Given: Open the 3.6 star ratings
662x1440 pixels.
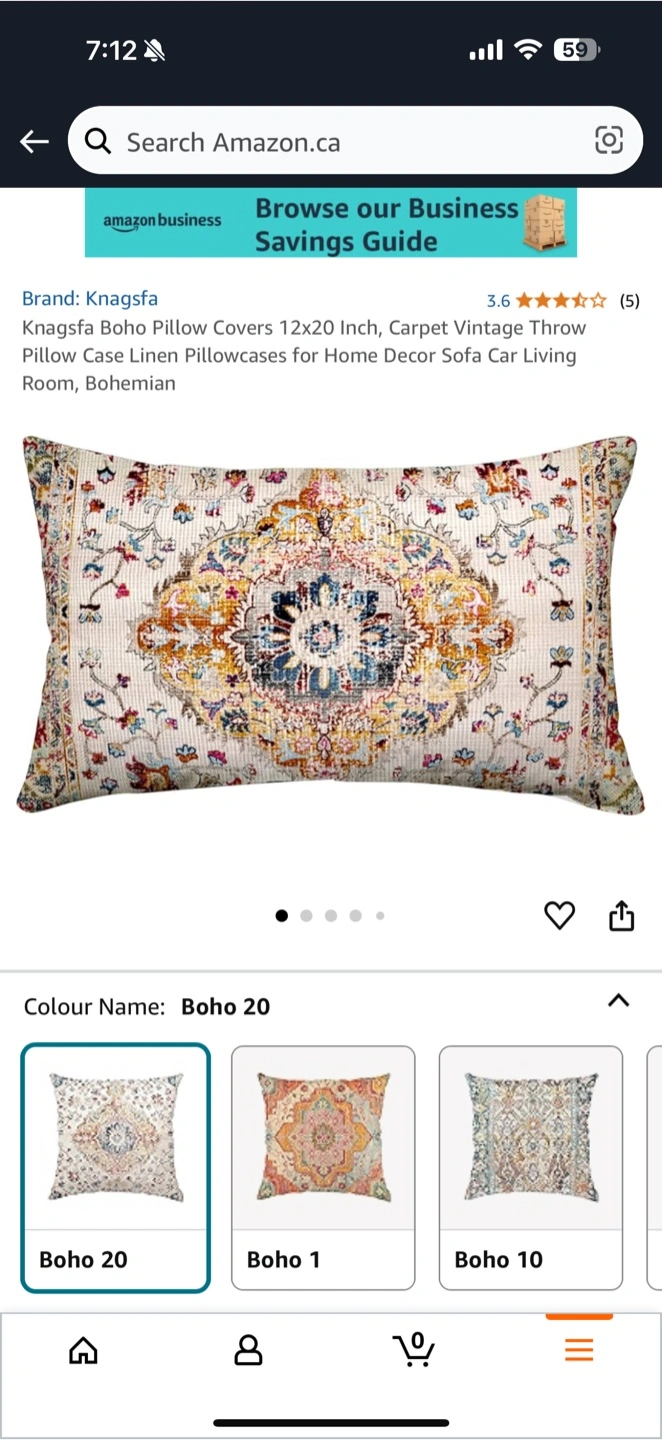Looking at the screenshot, I should (x=562, y=300).
